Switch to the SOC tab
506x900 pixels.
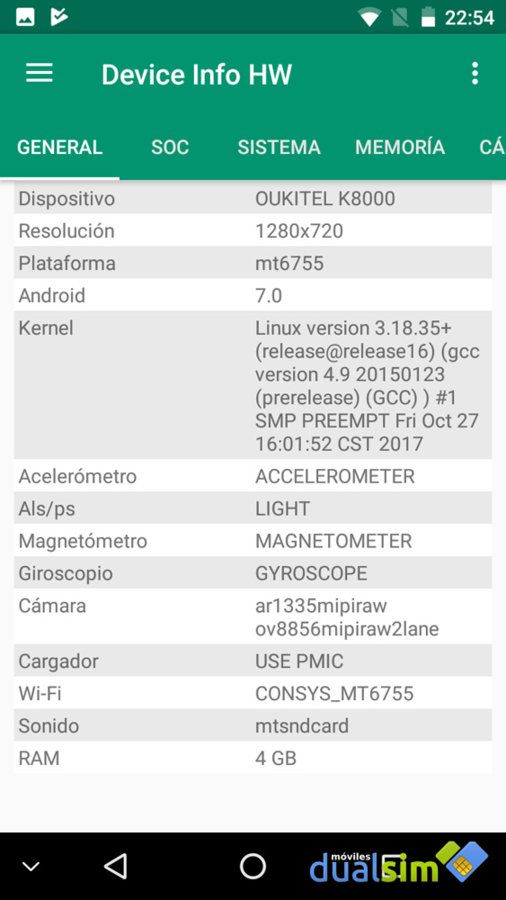(x=170, y=148)
